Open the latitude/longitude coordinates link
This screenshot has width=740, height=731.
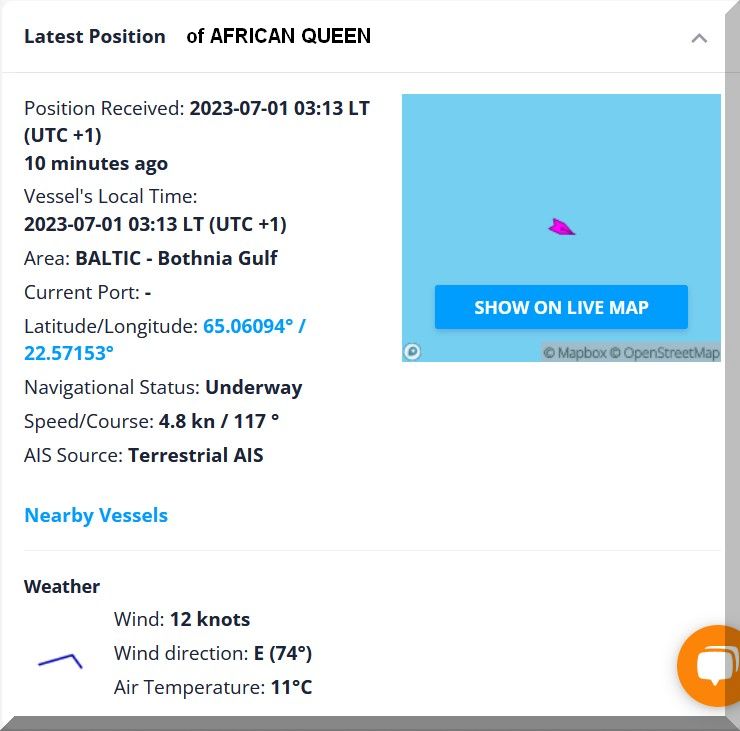(254, 326)
